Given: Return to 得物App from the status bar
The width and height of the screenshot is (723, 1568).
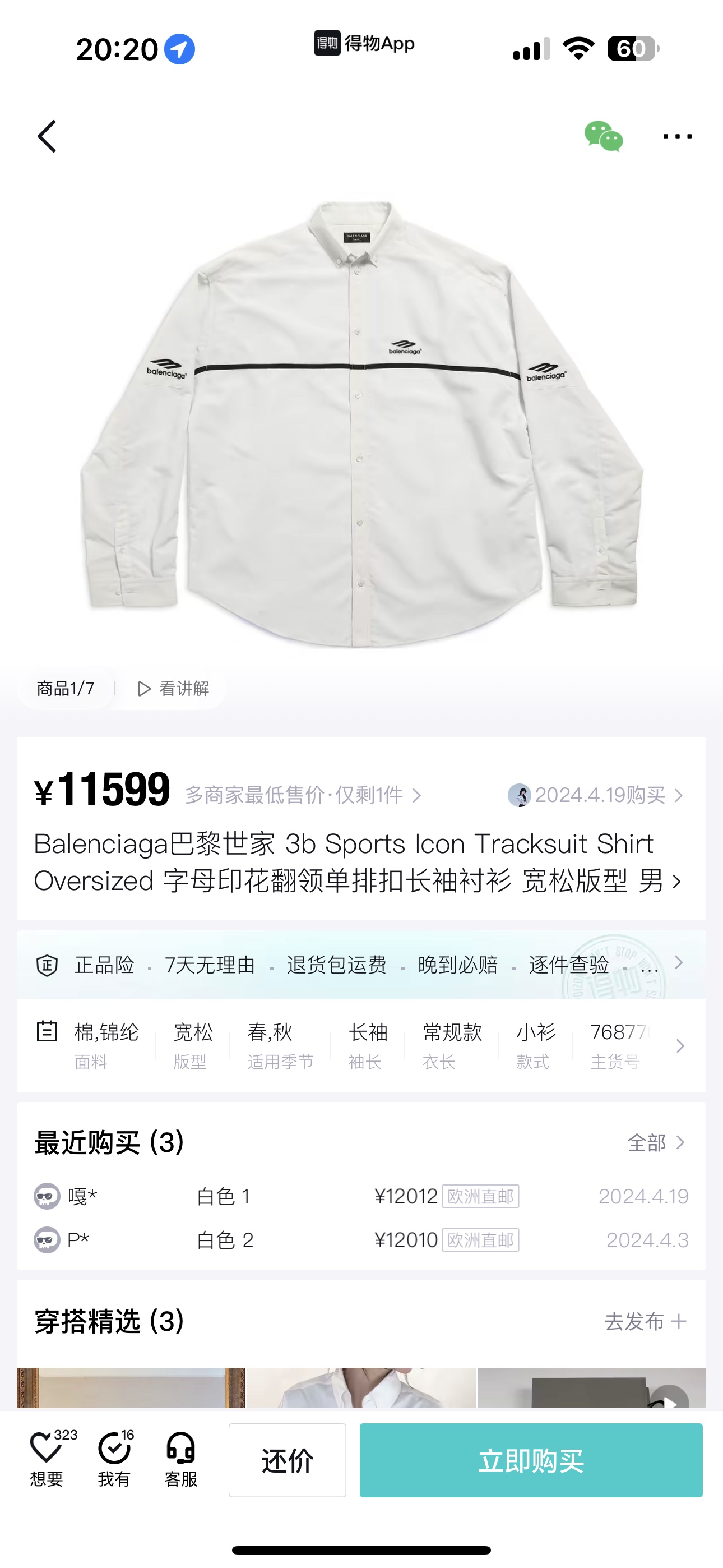Looking at the screenshot, I should point(364,44).
